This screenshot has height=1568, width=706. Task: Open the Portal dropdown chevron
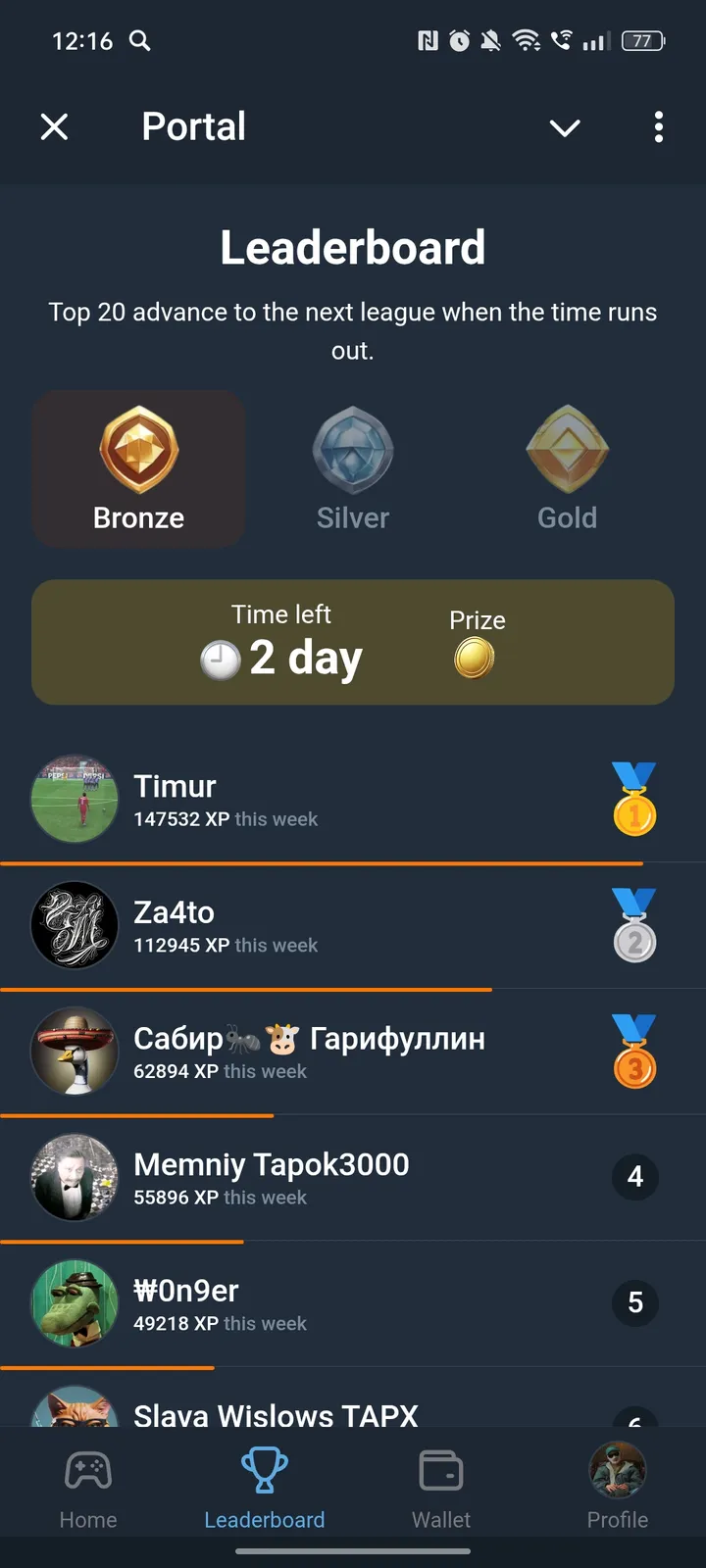point(565,127)
